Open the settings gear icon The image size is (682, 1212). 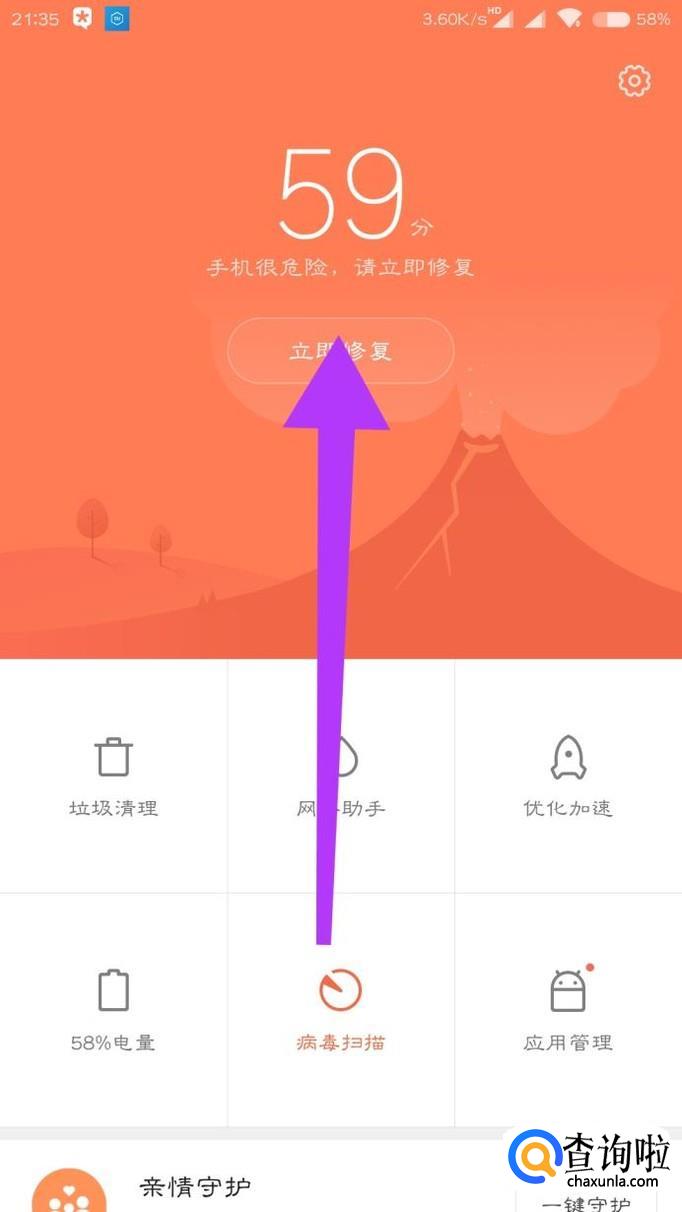click(x=634, y=81)
